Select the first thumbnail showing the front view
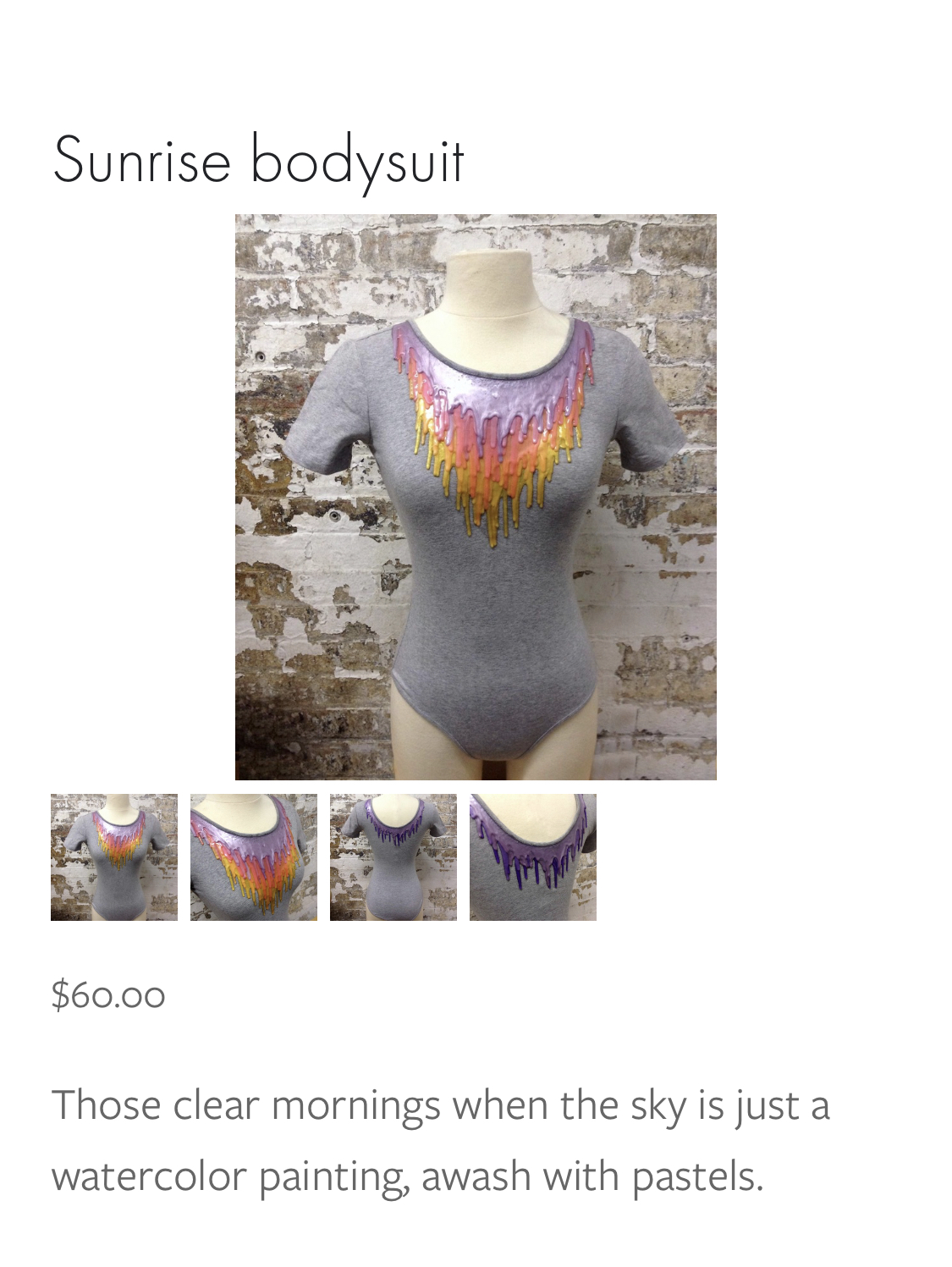Viewport: 952px width, 1267px height. (x=114, y=857)
